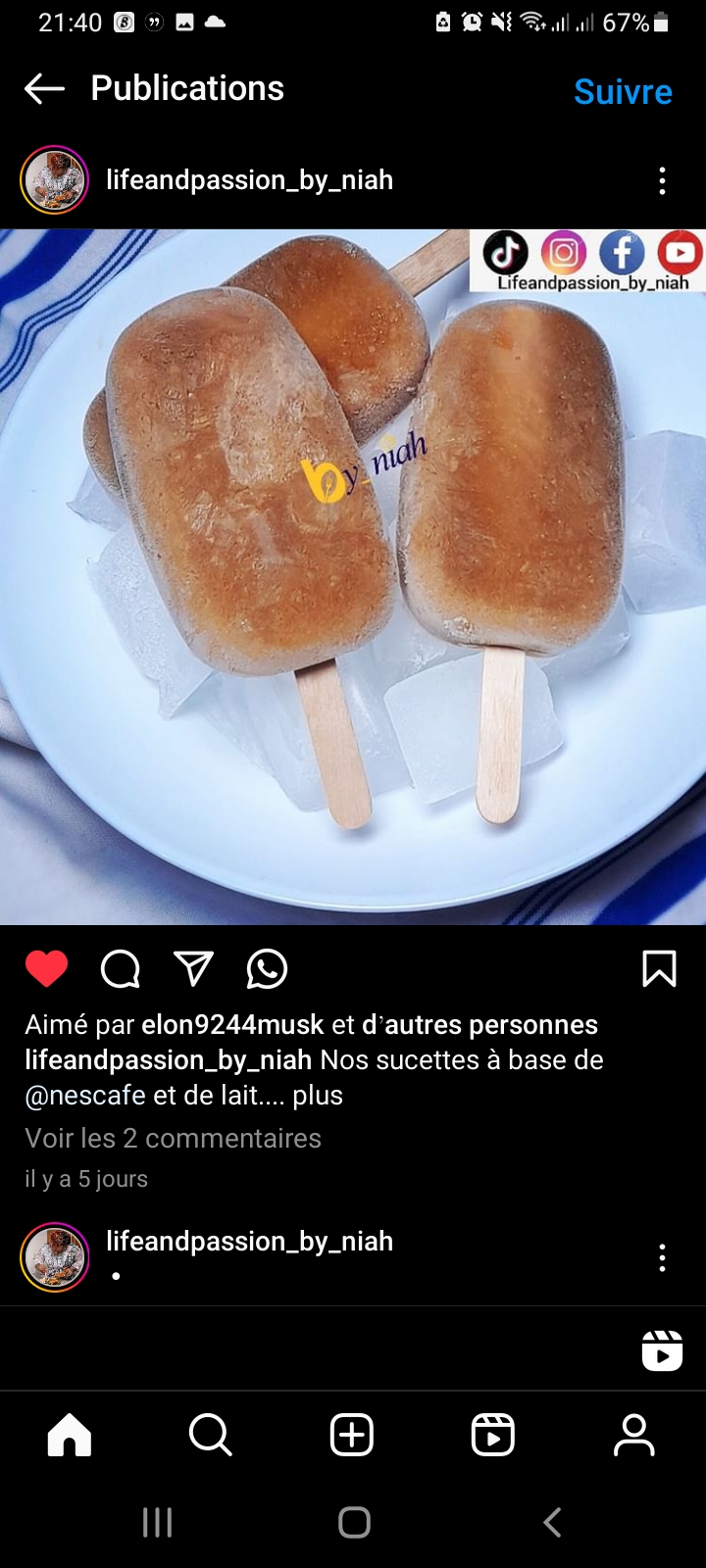Viewport: 706px width, 1568px height.
Task: Send the post via paper plane icon
Action: coord(193,968)
